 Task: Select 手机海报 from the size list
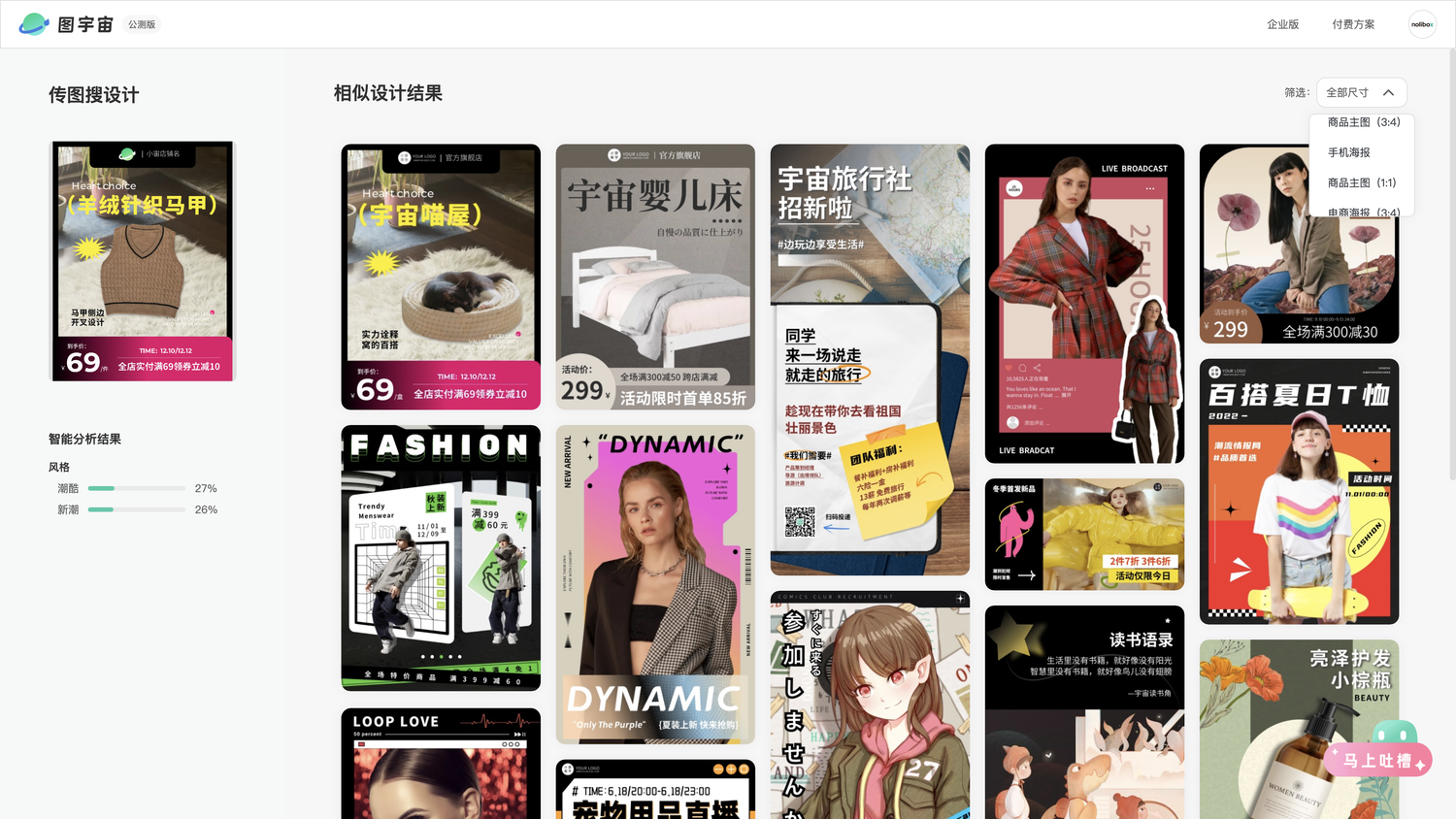click(1349, 152)
